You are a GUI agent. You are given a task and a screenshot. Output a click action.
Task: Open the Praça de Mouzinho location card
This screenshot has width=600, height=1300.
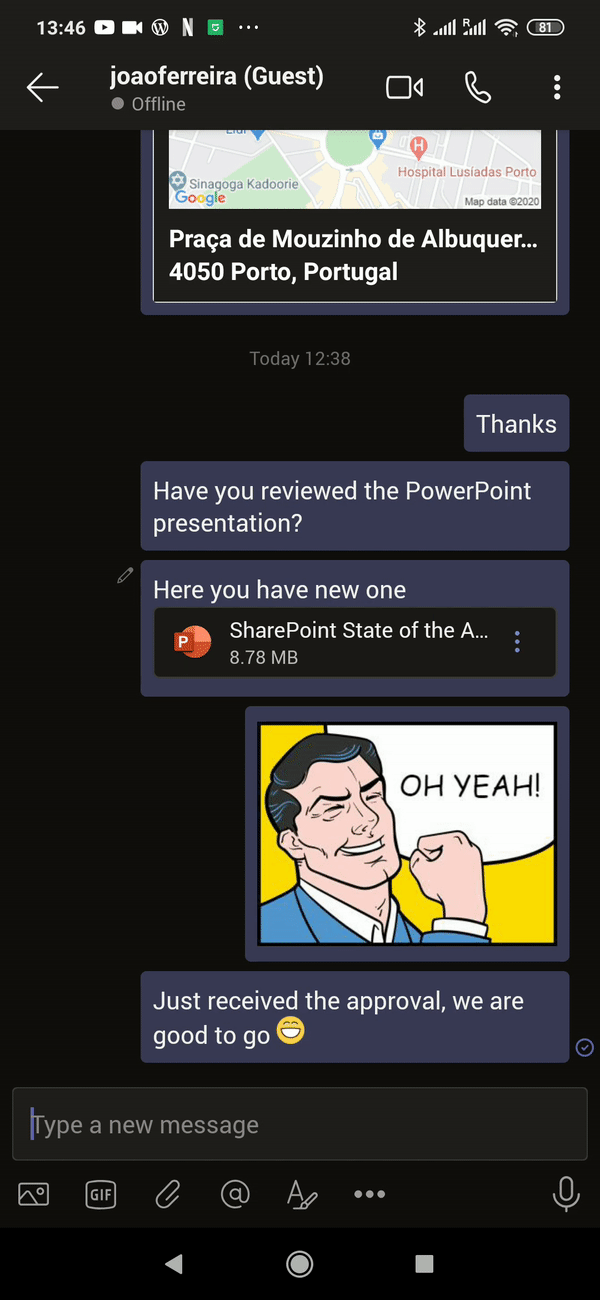(354, 256)
